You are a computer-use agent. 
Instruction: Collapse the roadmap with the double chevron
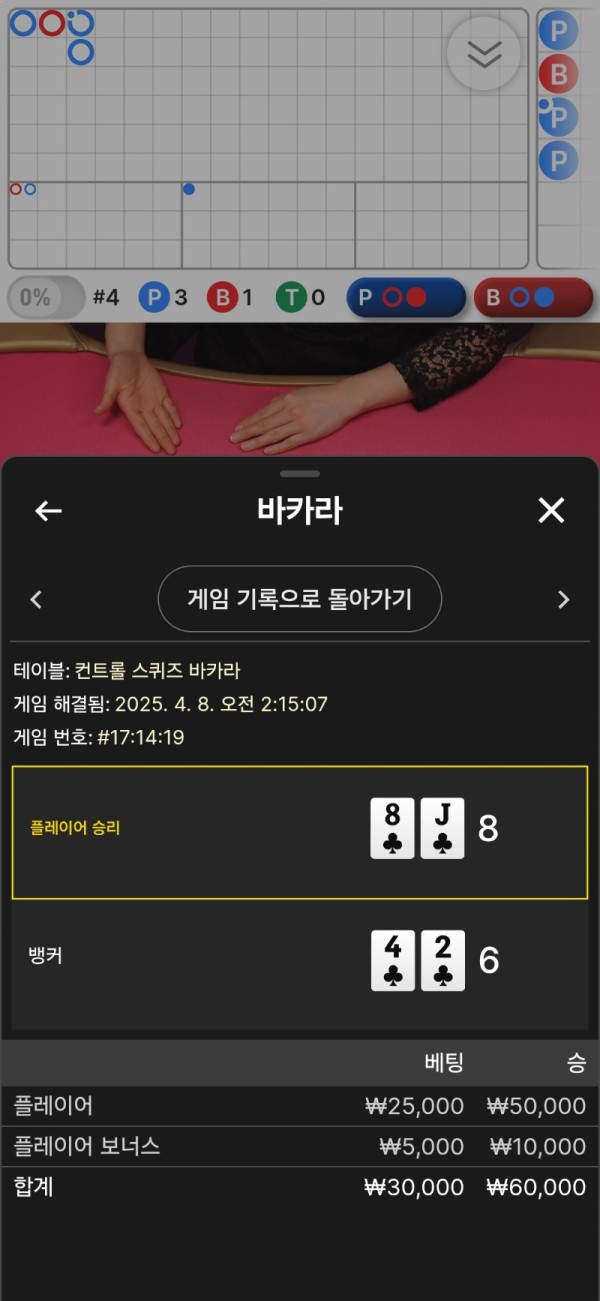click(484, 54)
